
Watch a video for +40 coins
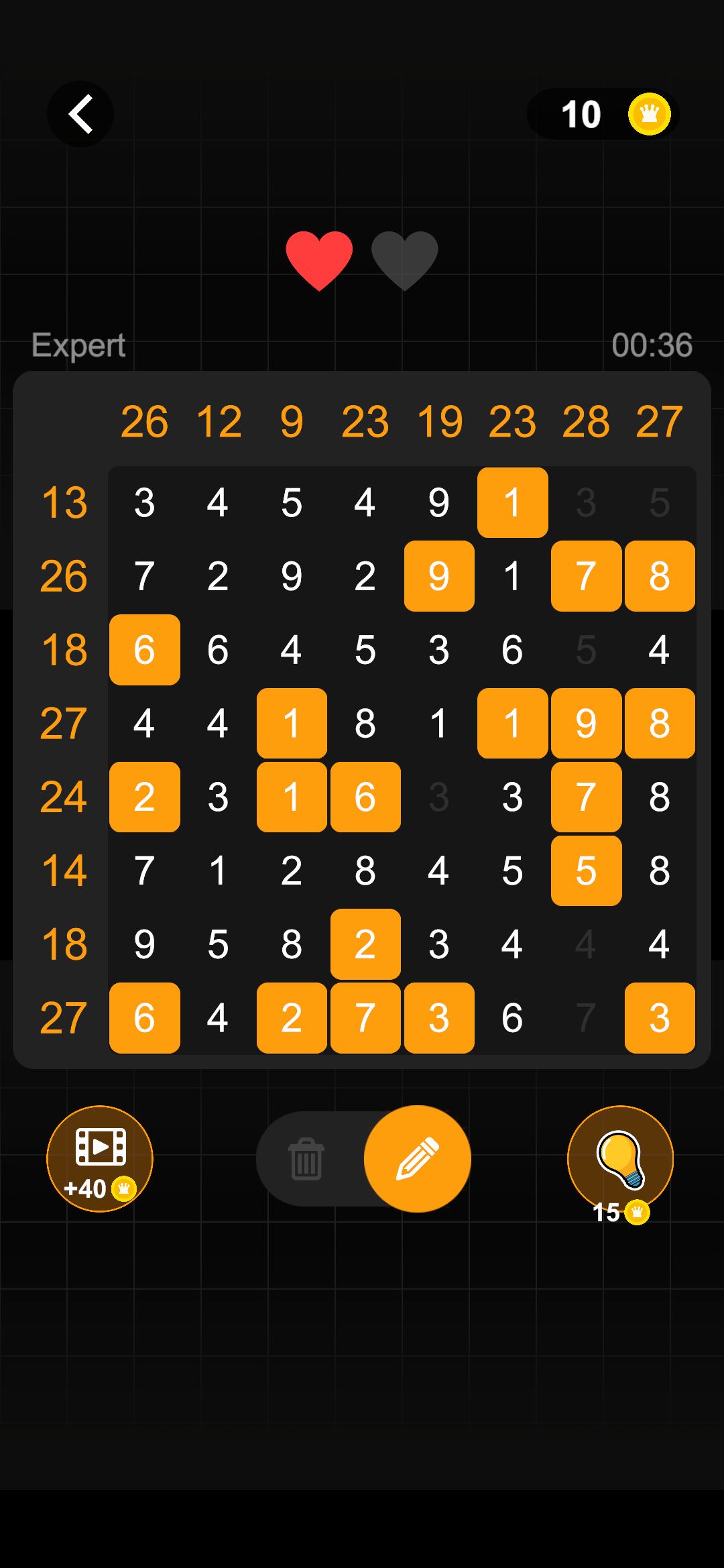[100, 1158]
